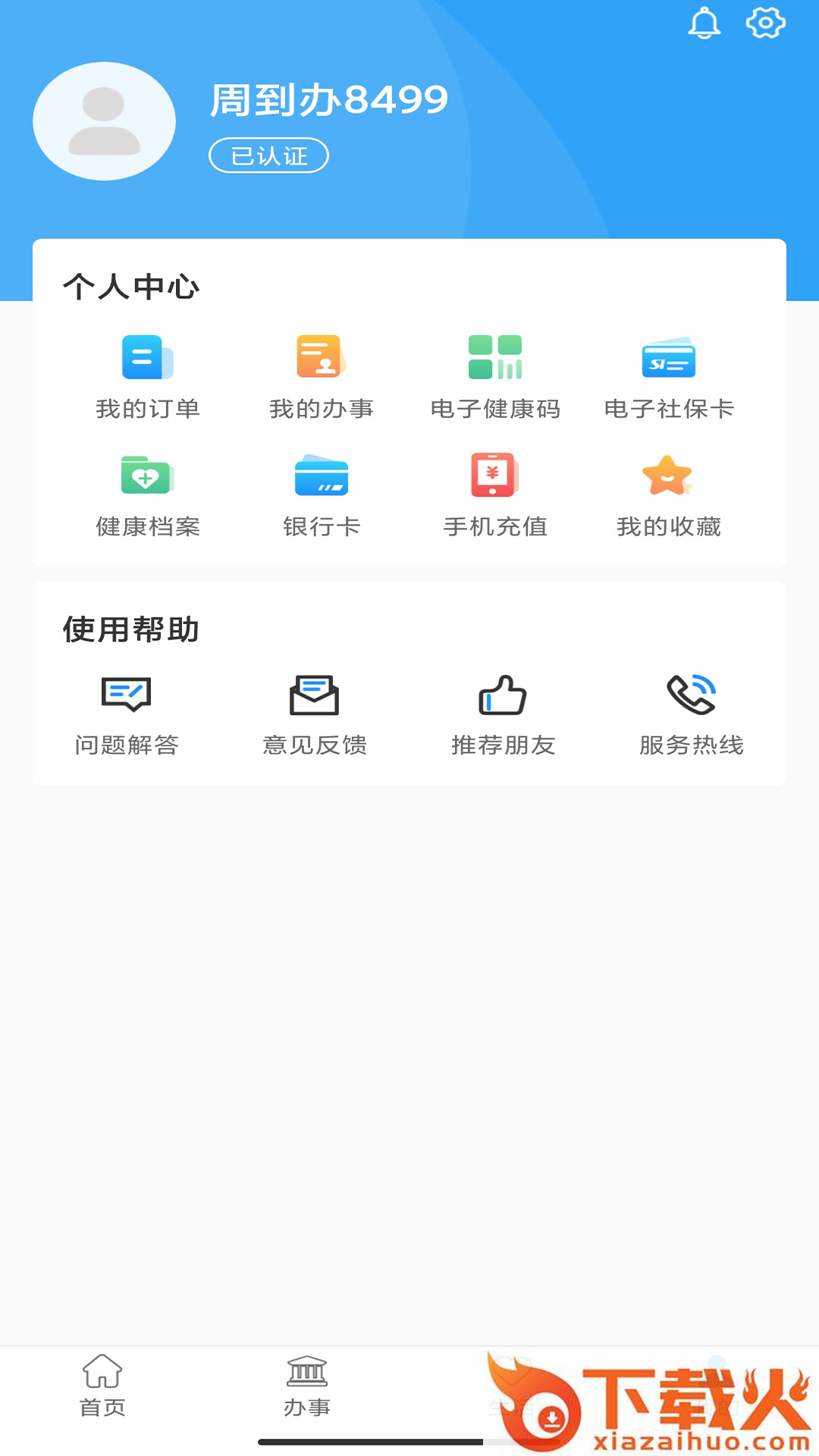
Task: Go to 银行卡 bank cards
Action: [x=322, y=494]
